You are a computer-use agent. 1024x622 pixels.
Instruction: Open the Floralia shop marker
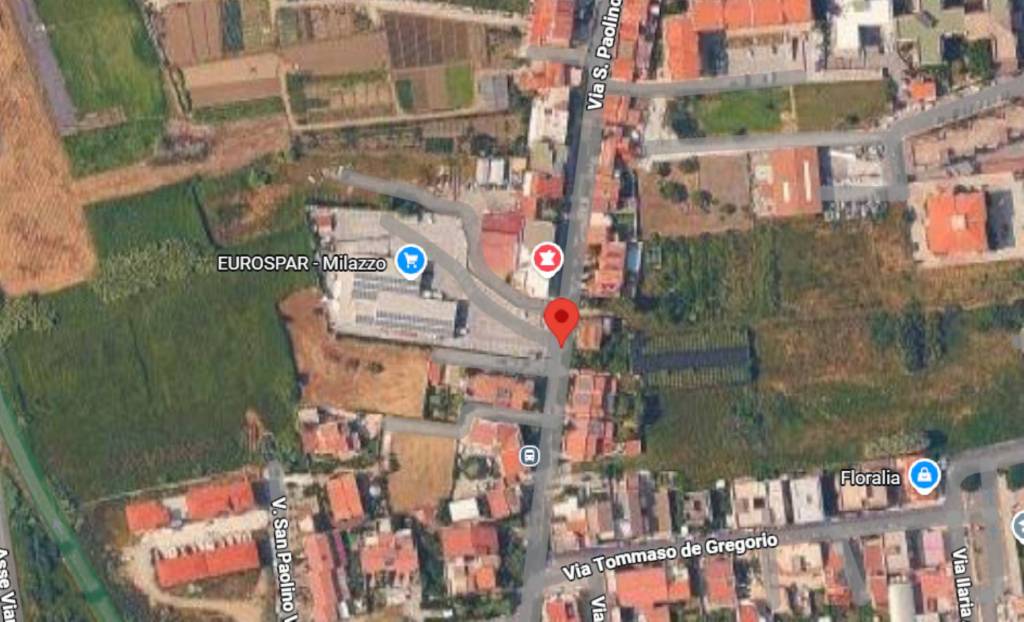pyautogui.click(x=924, y=477)
